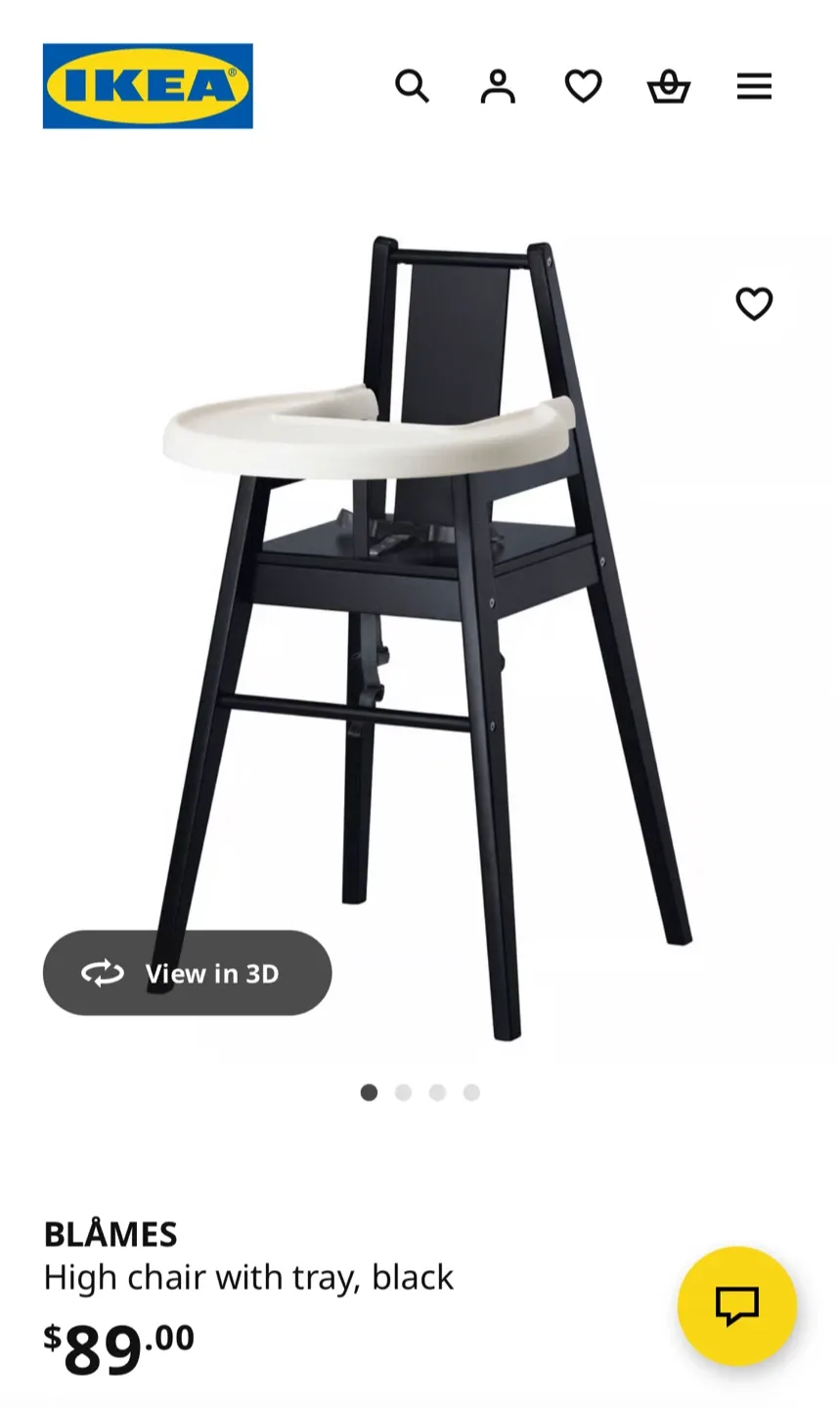
Task: Open the shopping basket icon
Action: click(669, 86)
